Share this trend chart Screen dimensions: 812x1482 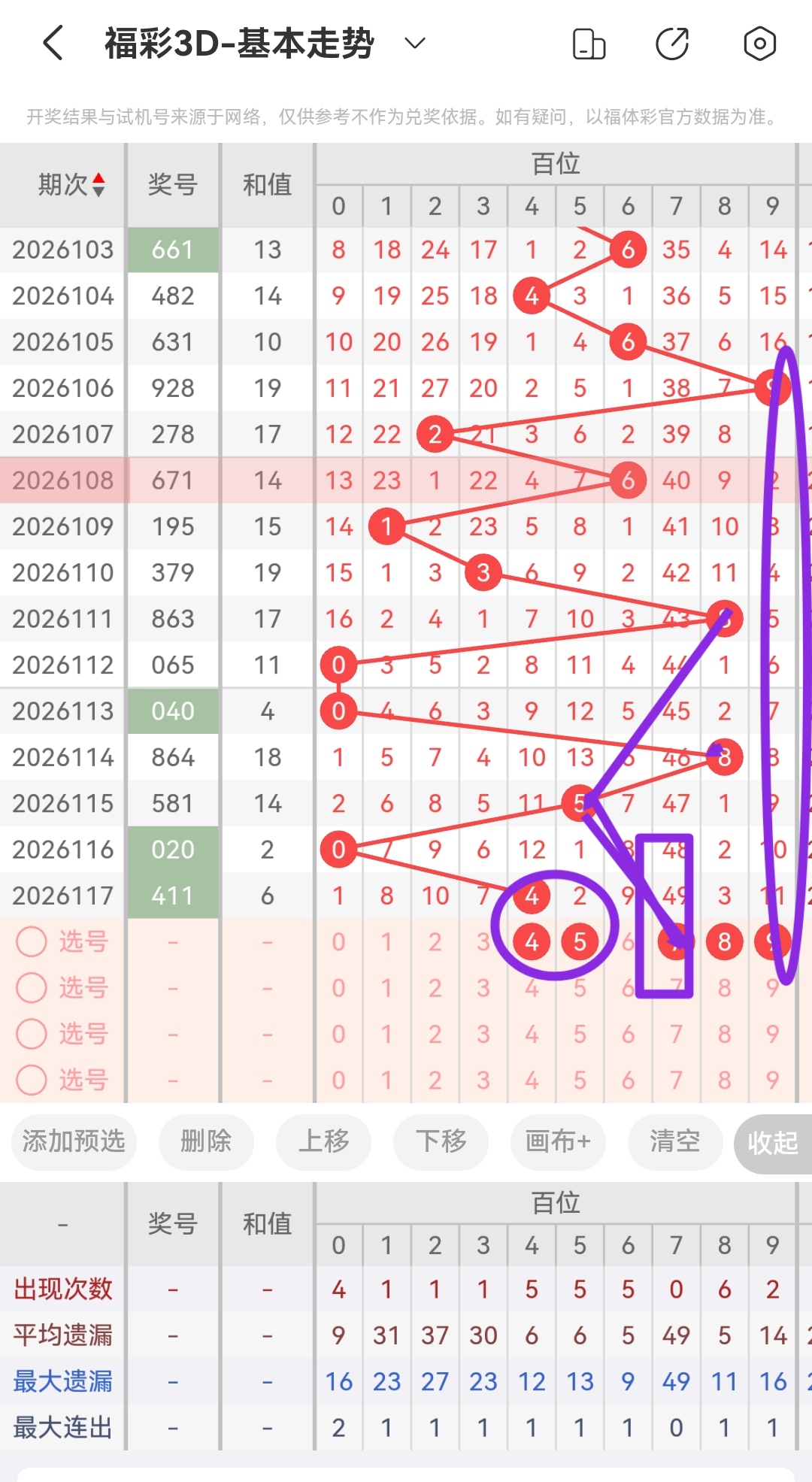672,44
